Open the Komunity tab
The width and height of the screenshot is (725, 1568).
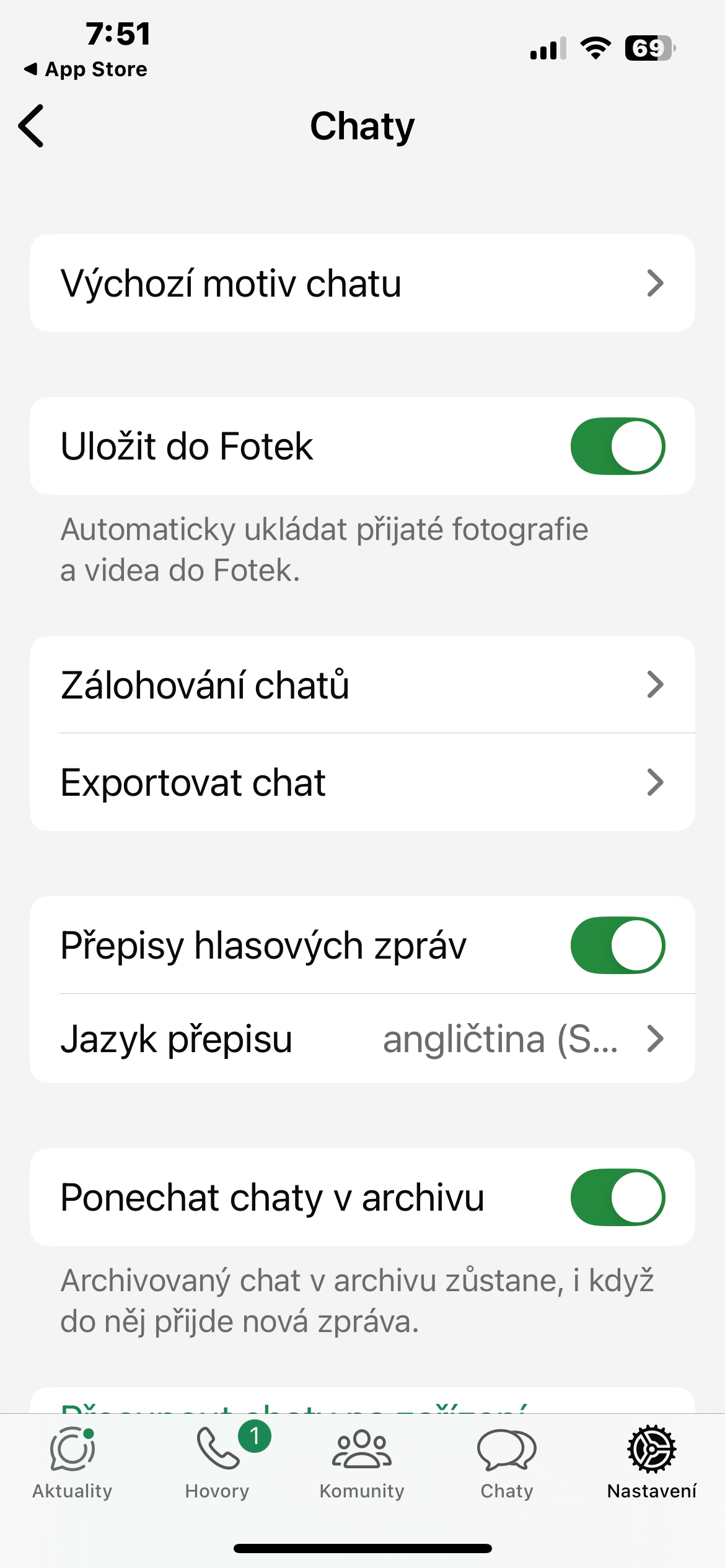(x=362, y=1463)
